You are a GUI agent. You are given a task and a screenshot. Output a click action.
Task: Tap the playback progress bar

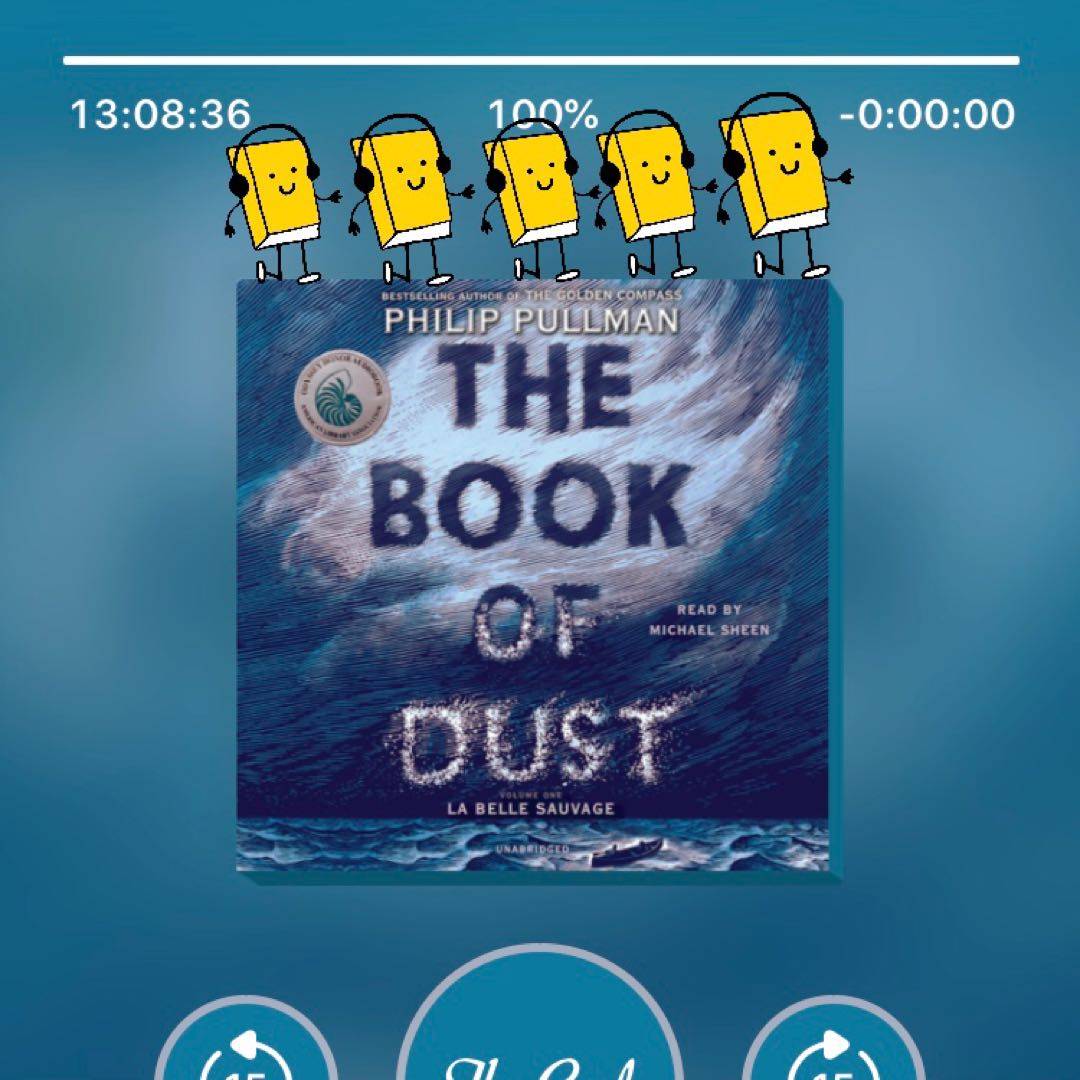point(540,61)
